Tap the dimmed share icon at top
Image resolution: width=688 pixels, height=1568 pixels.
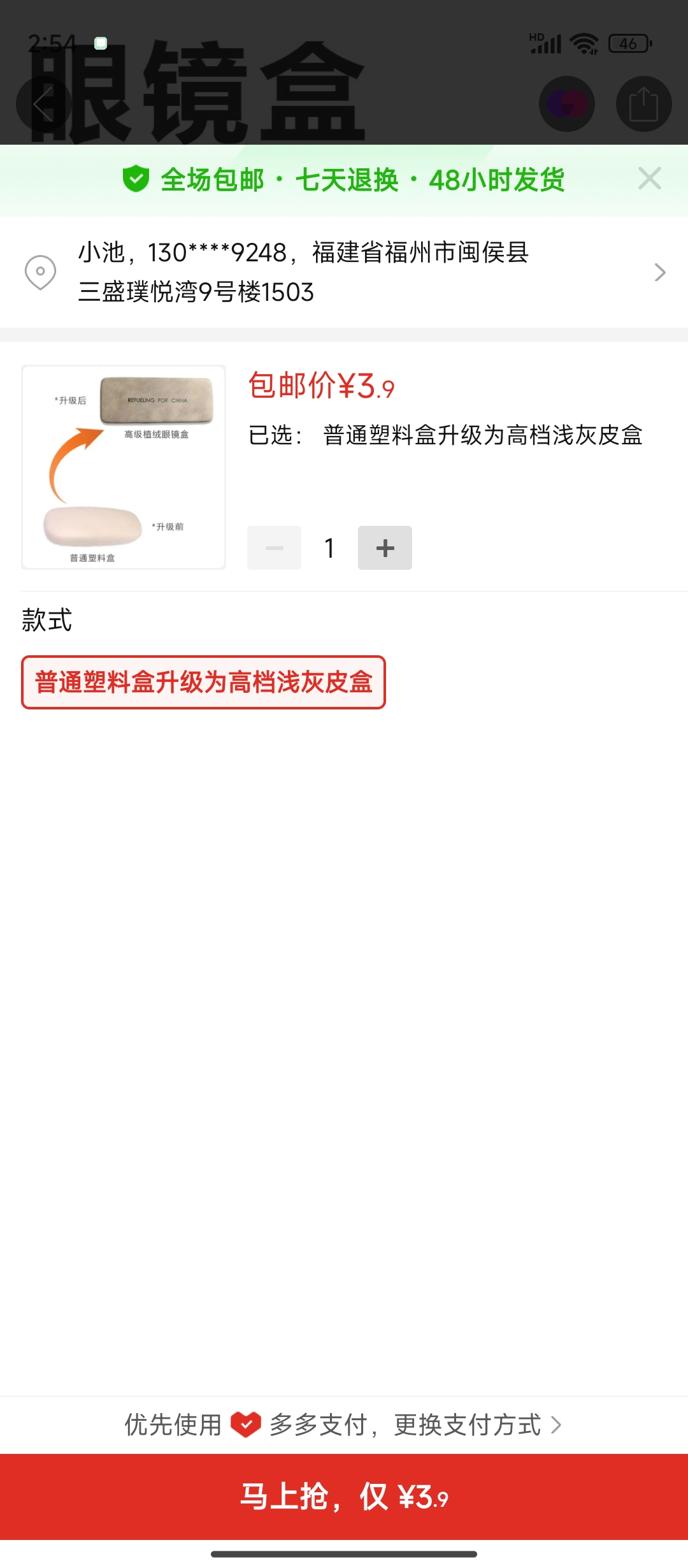pyautogui.click(x=643, y=104)
